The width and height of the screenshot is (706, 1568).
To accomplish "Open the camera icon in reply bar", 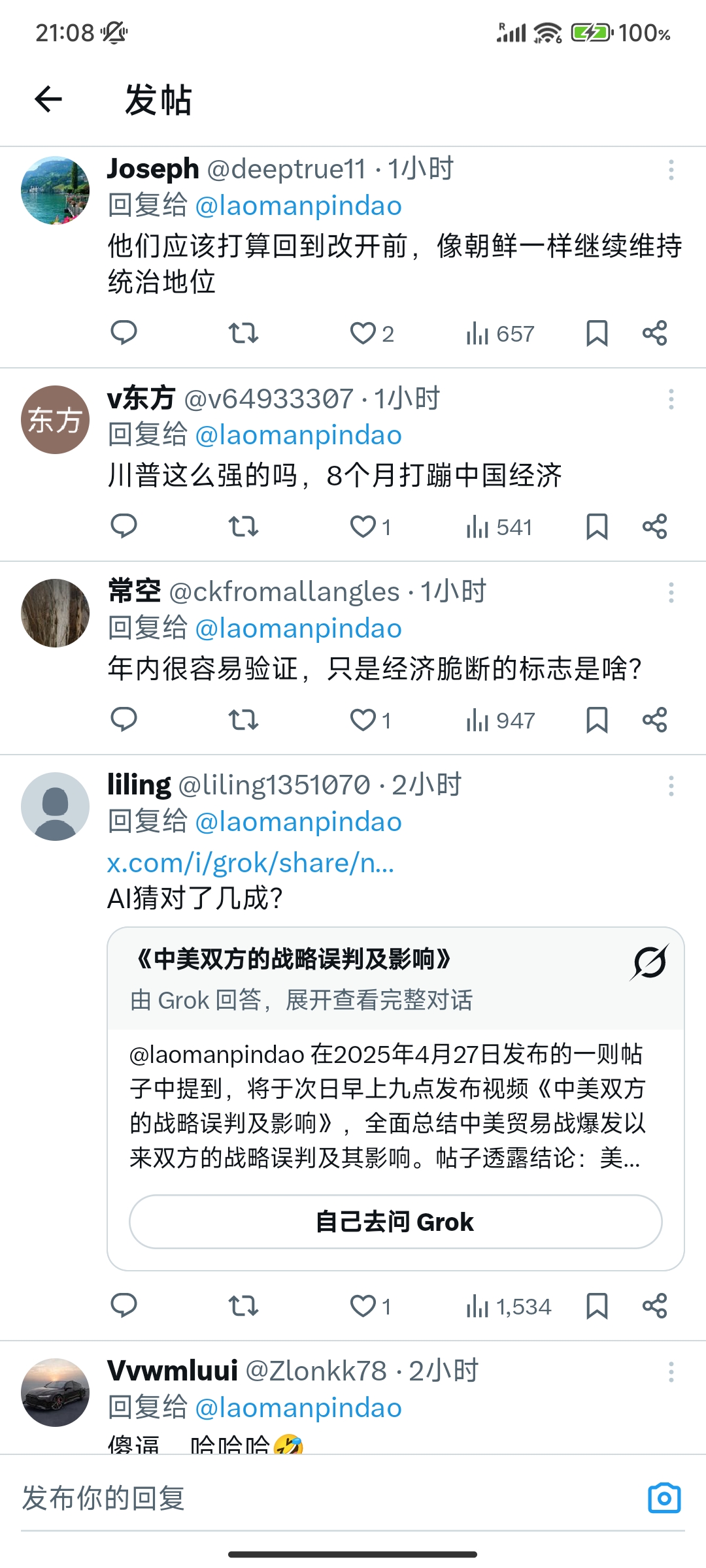I will (x=664, y=1497).
